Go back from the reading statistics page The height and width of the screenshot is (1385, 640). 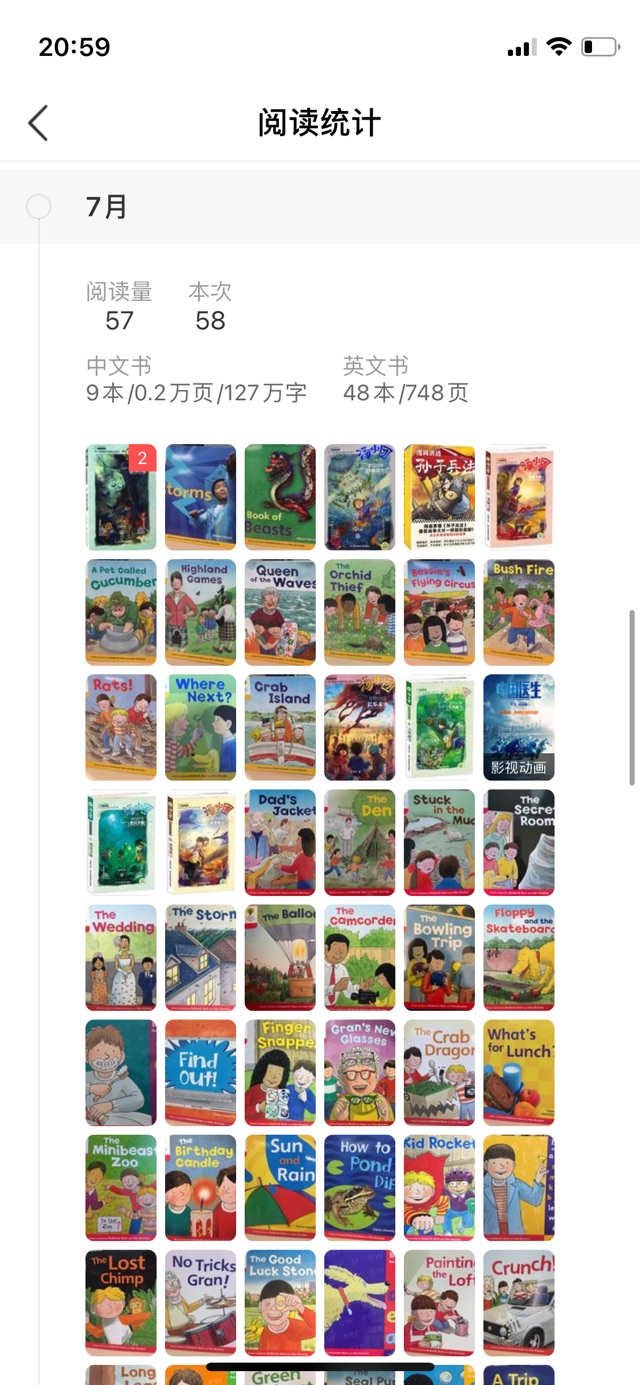point(38,123)
